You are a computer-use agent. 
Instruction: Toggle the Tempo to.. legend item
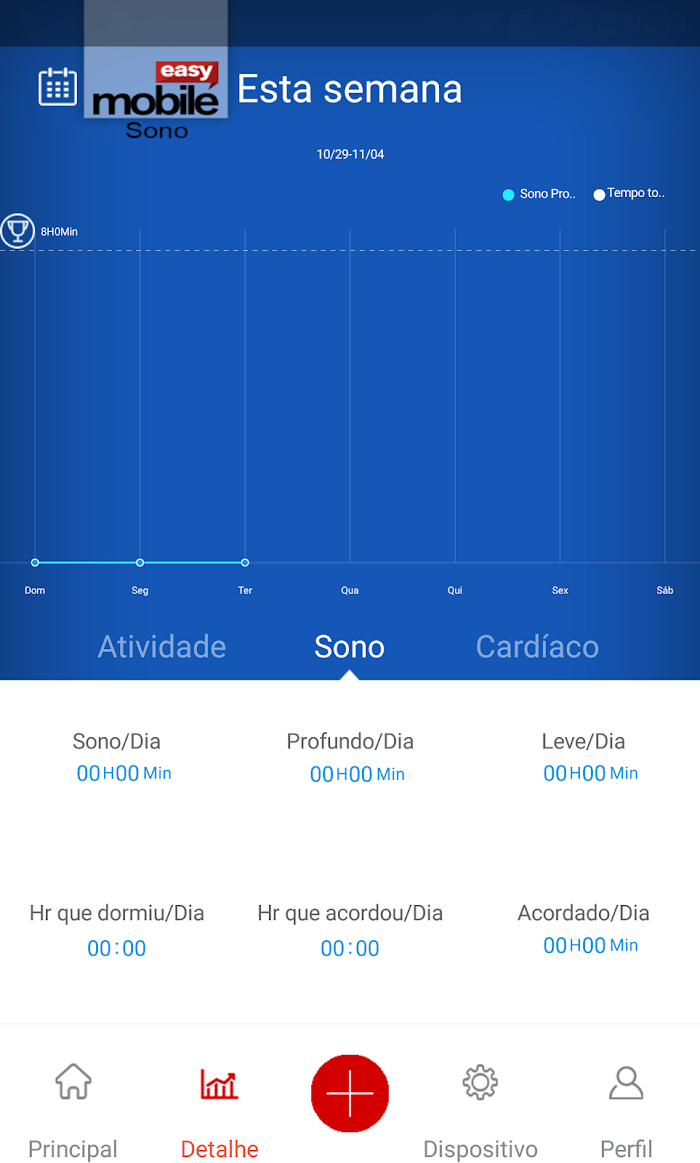click(x=629, y=194)
